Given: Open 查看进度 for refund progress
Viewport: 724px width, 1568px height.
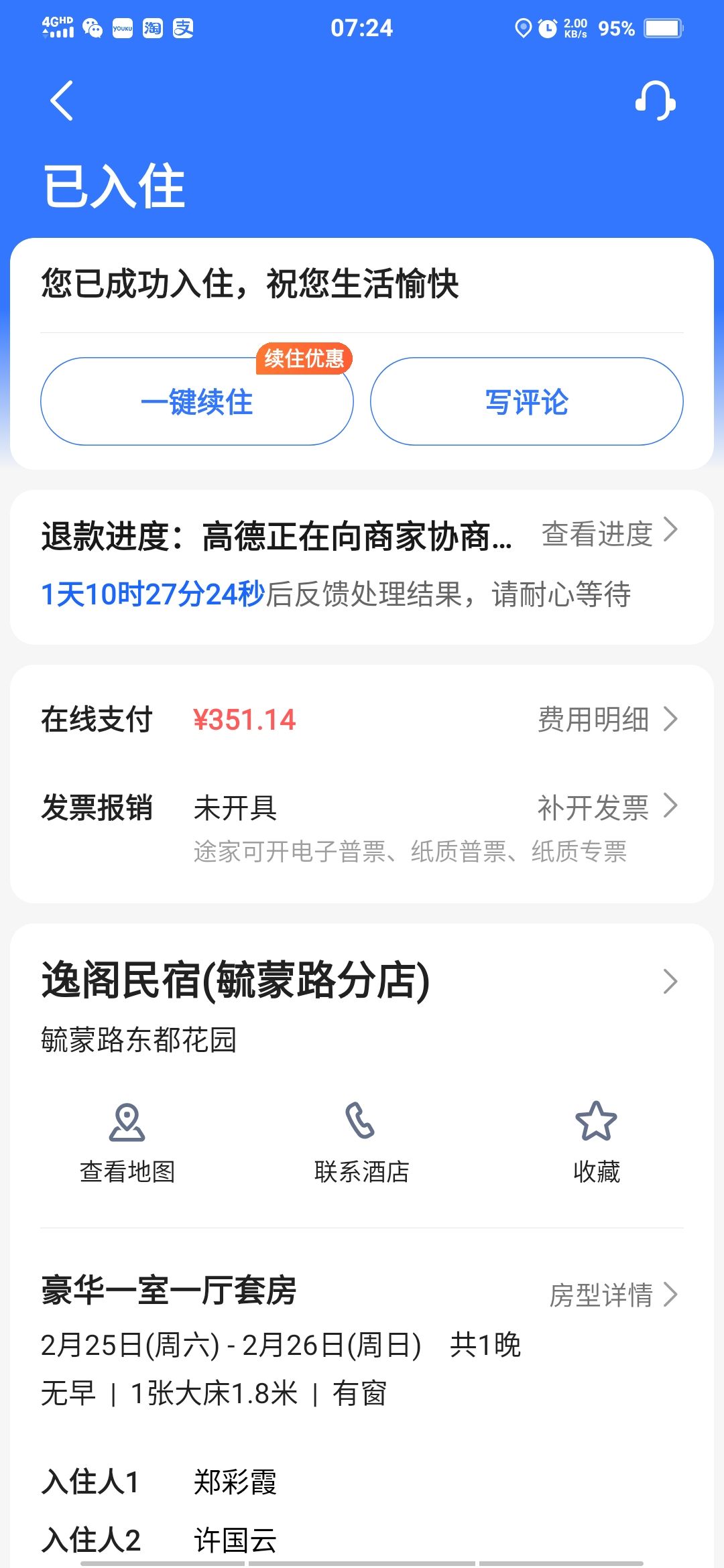Looking at the screenshot, I should tap(609, 533).
